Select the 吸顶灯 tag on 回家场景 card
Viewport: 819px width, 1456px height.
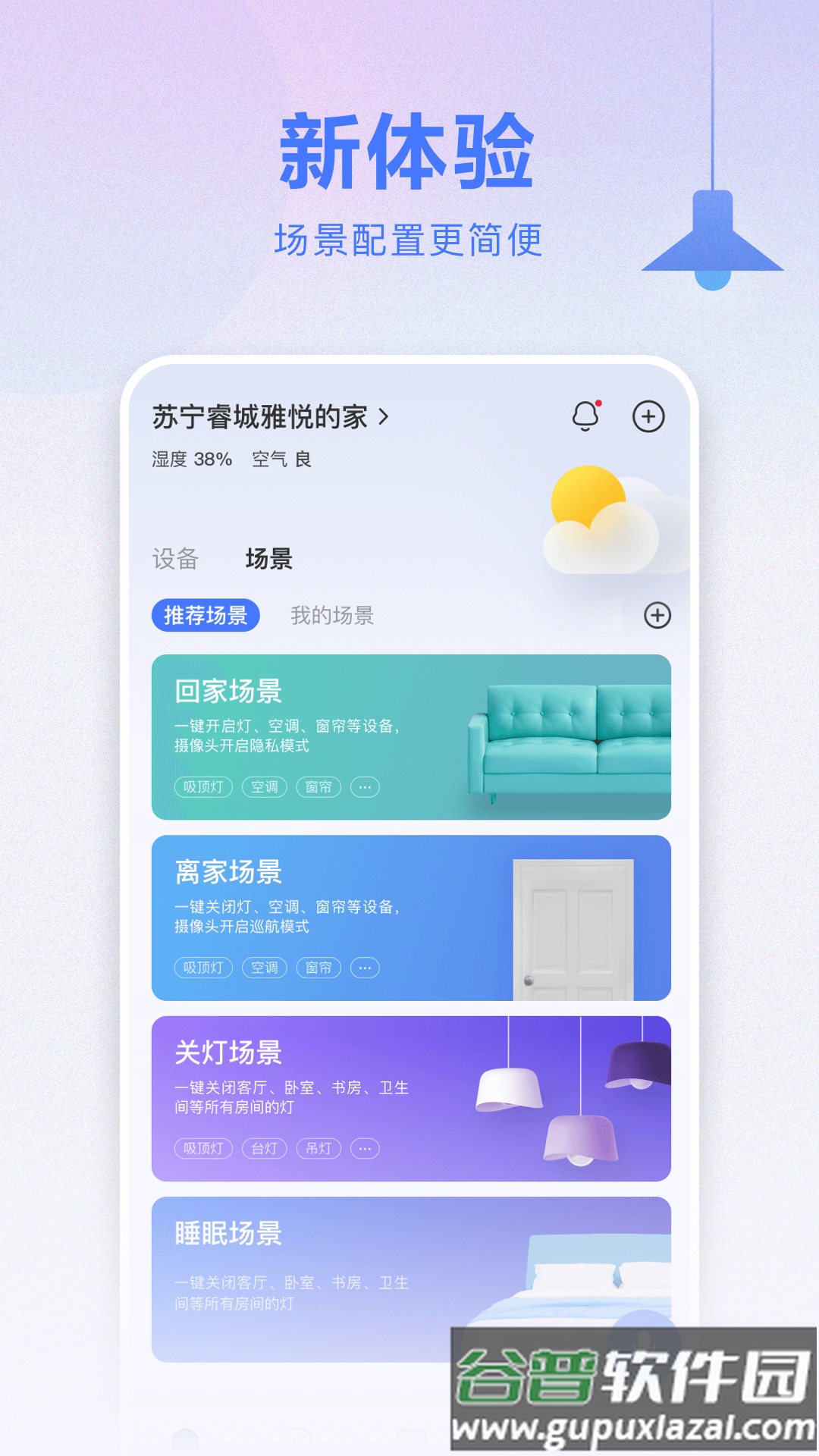click(x=202, y=788)
